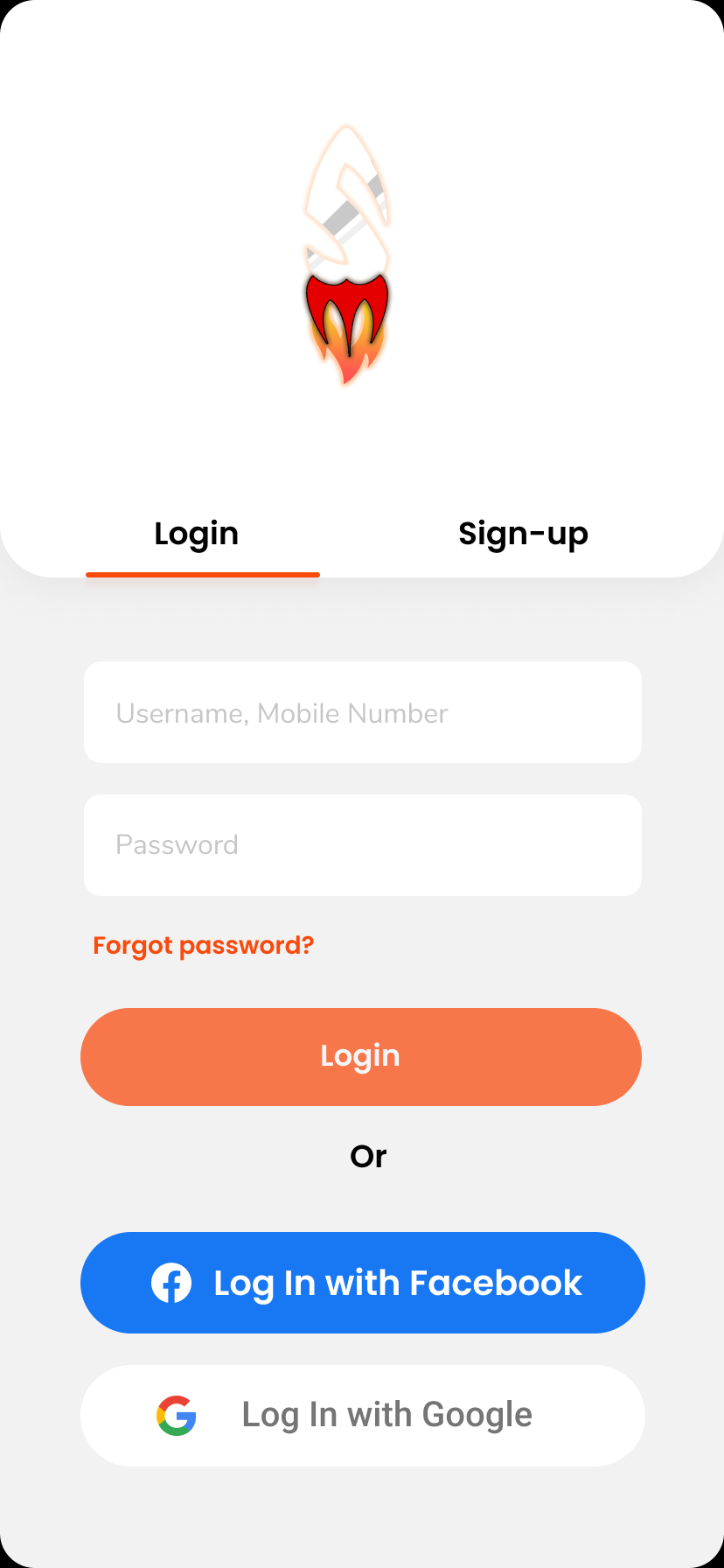Viewport: 724px width, 1568px height.
Task: Switch to the Sign-up tab
Action: pos(523,534)
